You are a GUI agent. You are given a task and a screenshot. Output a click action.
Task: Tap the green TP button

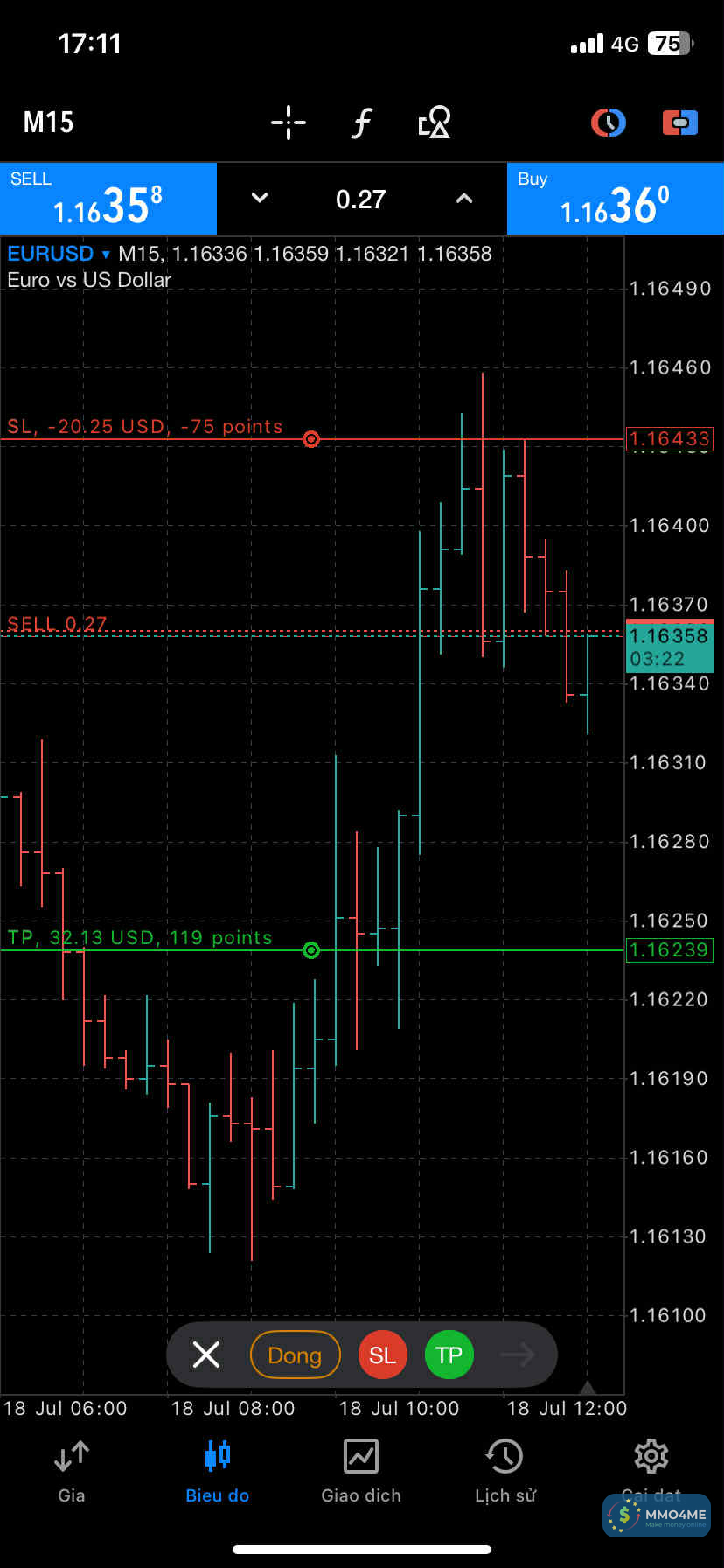point(449,1354)
